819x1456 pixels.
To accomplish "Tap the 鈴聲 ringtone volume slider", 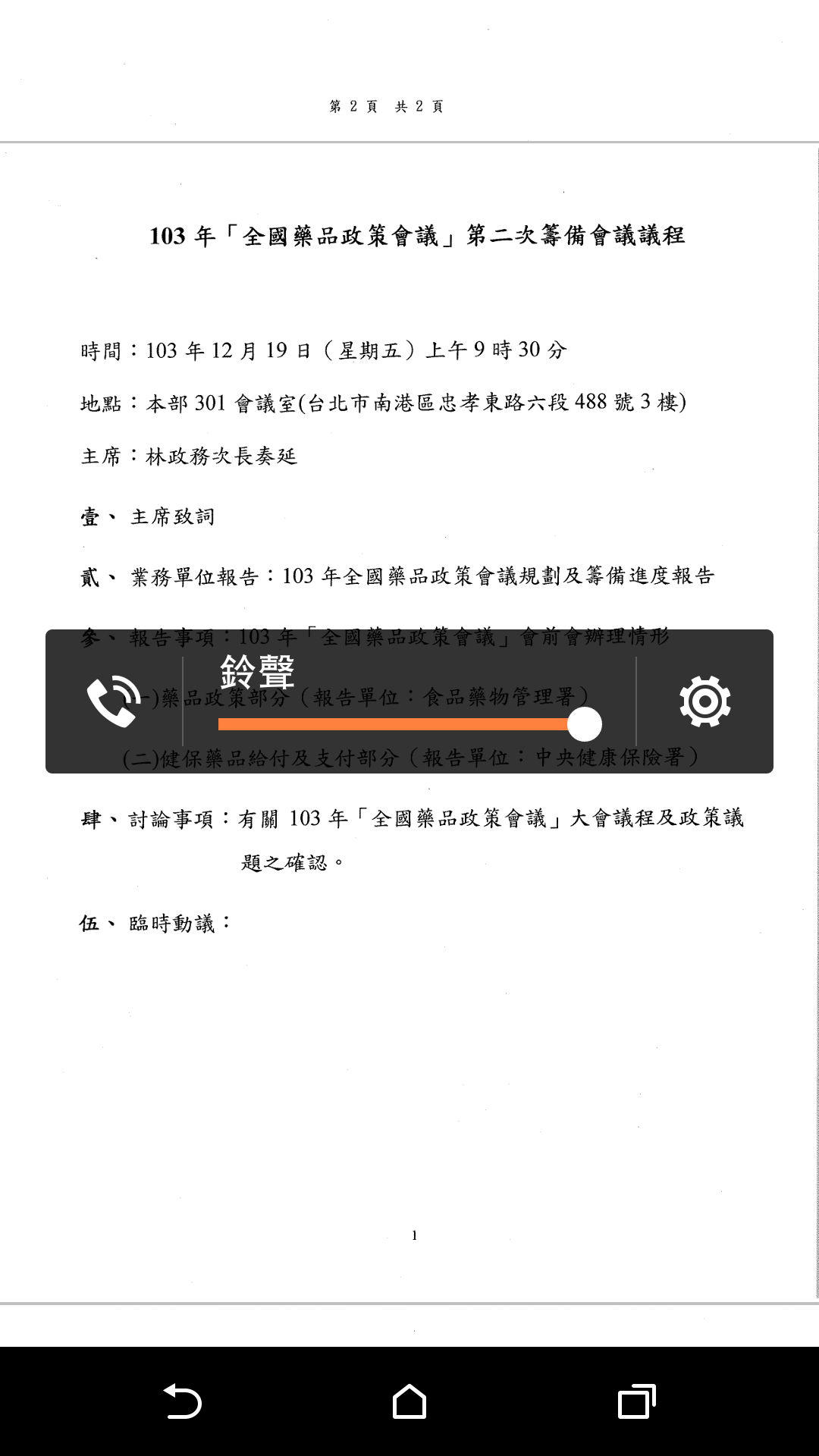I will tap(409, 724).
